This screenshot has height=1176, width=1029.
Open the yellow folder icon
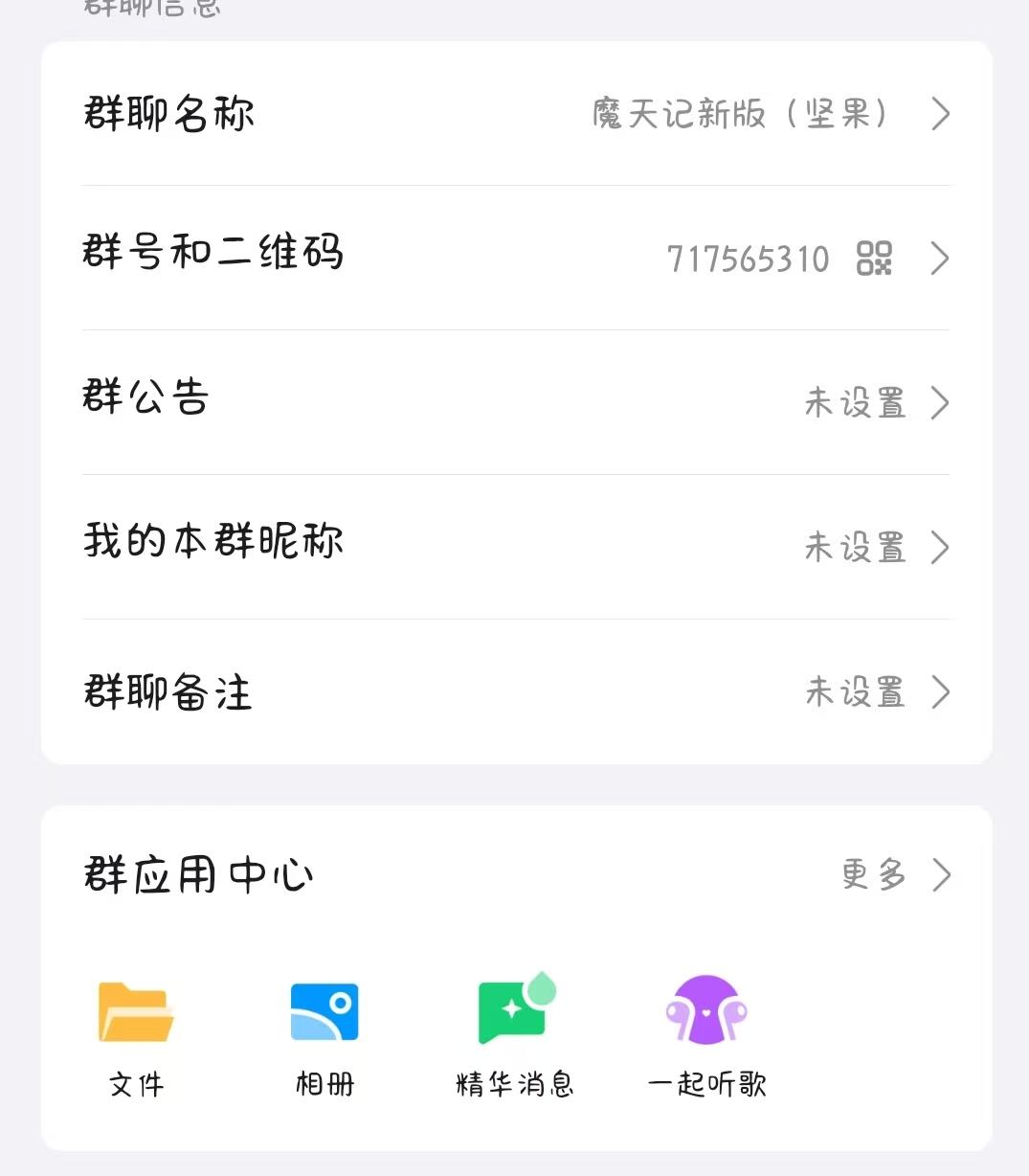tap(135, 1011)
